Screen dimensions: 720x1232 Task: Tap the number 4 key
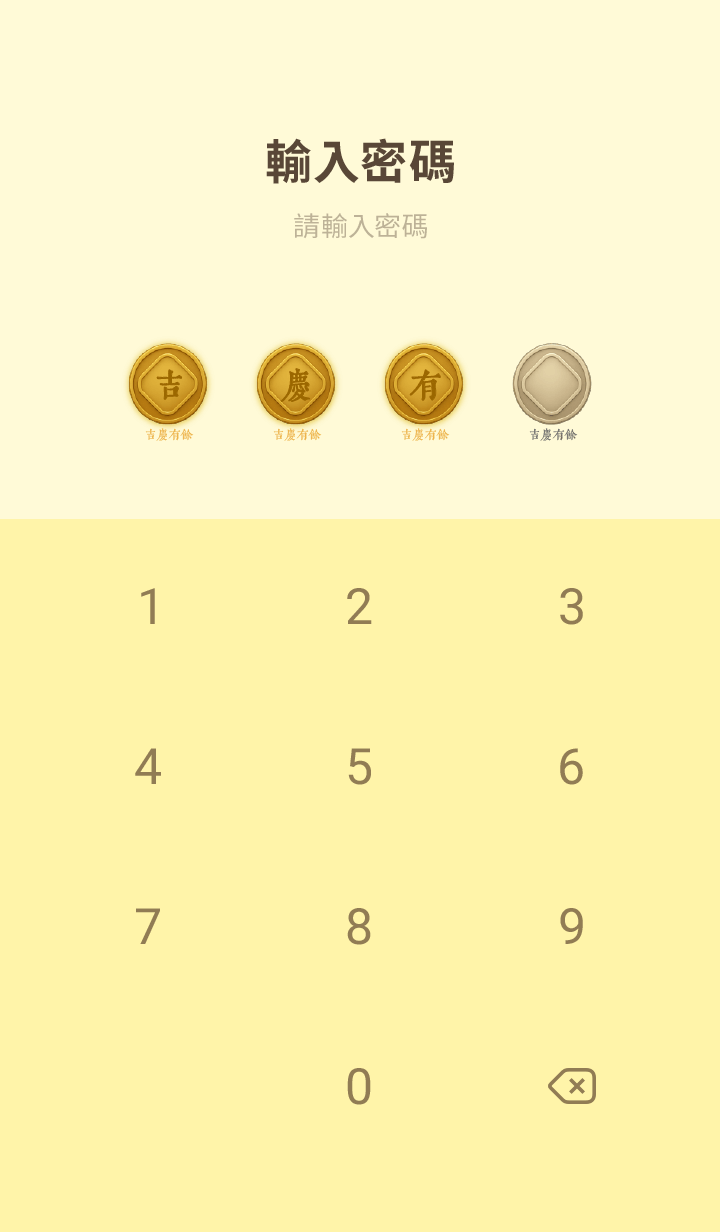[x=148, y=767]
